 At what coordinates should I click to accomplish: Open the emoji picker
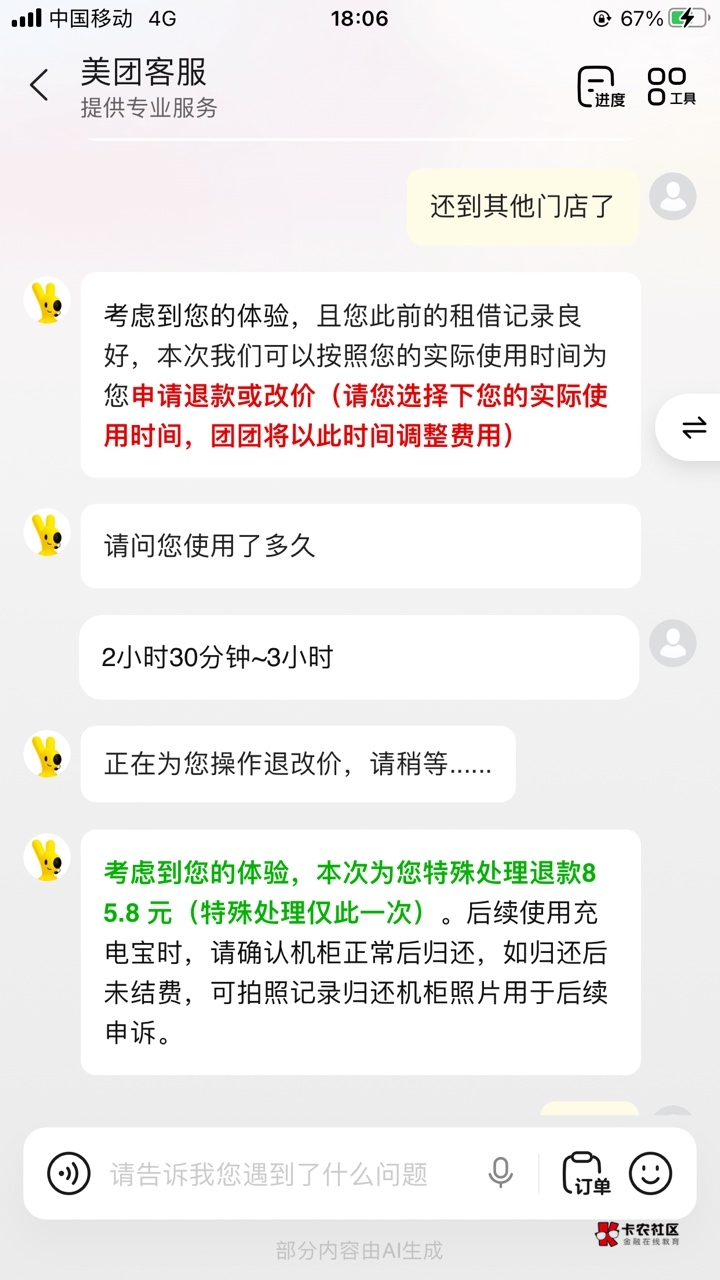[650, 1173]
